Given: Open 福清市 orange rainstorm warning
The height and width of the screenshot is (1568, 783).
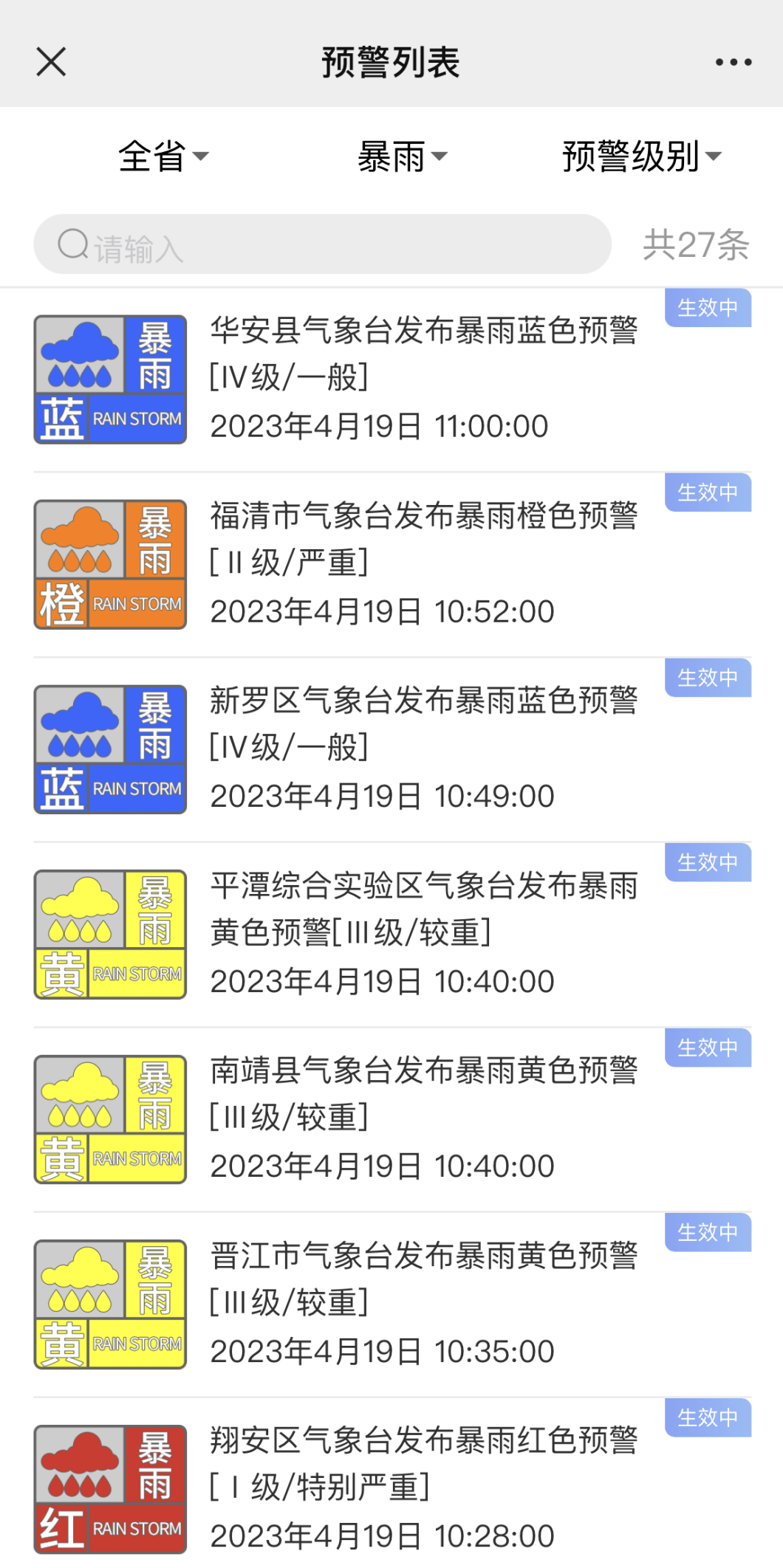Looking at the screenshot, I should coord(391,565).
